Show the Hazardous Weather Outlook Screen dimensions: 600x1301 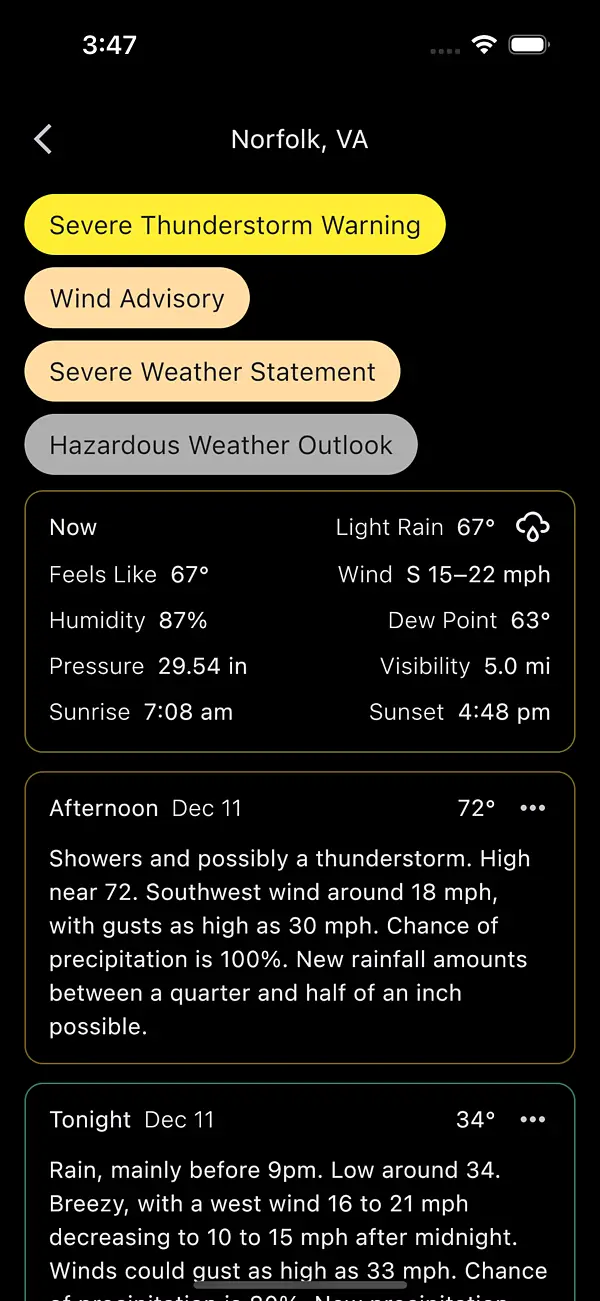[x=221, y=445]
